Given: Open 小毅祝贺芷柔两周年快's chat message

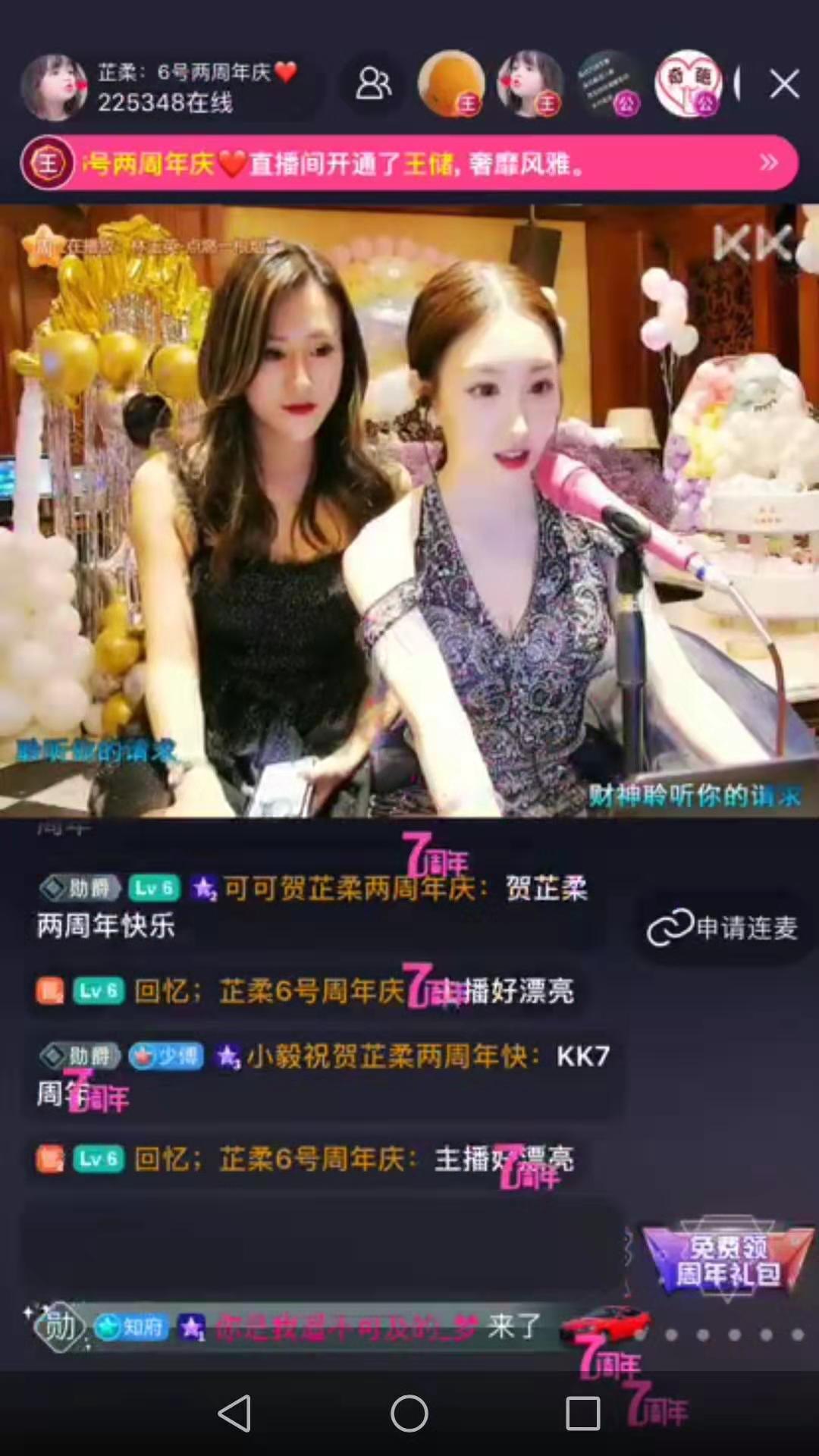Looking at the screenshot, I should pos(326,1073).
